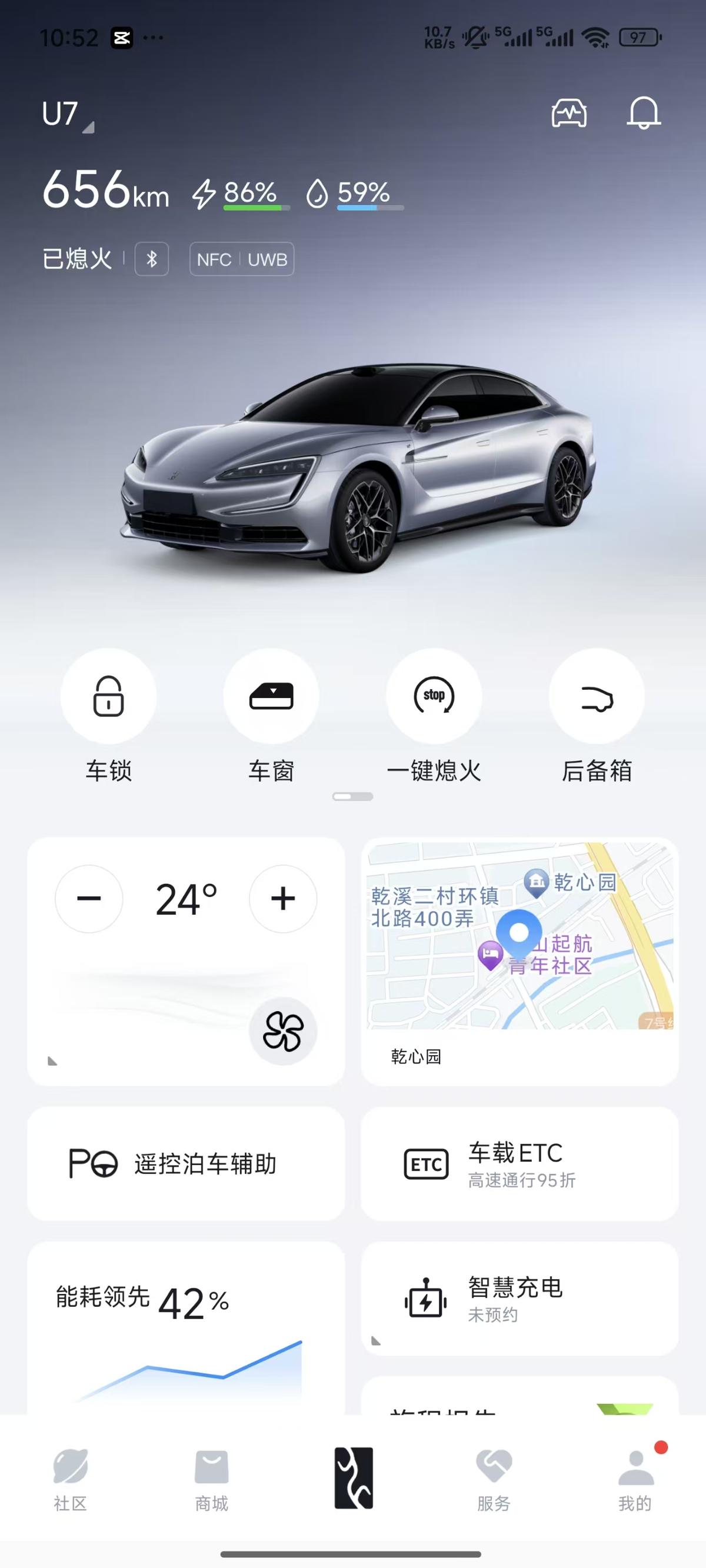View the 能耗领先 energy consumption card
Viewport: 706px width, 1568px height.
click(186, 1328)
